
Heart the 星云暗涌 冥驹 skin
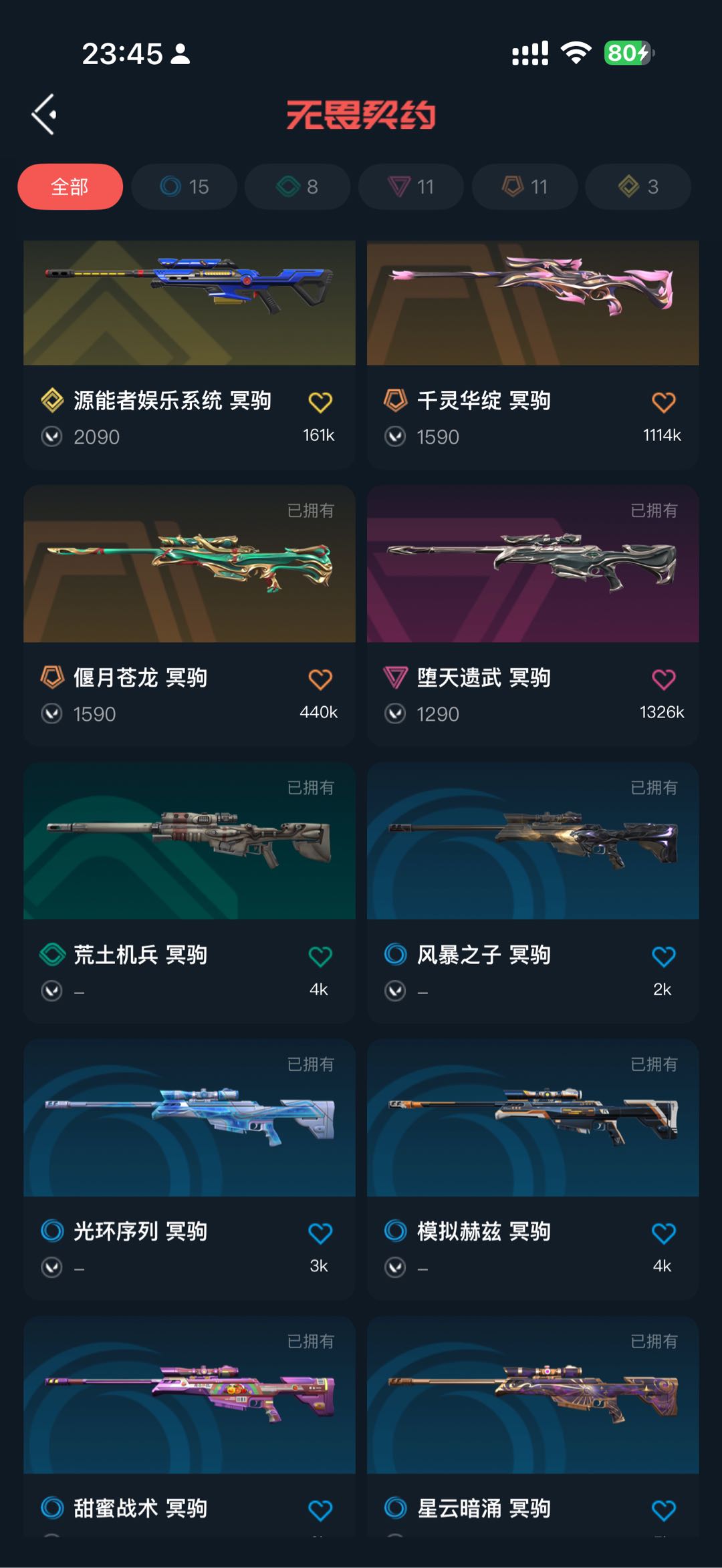pyautogui.click(x=663, y=1510)
